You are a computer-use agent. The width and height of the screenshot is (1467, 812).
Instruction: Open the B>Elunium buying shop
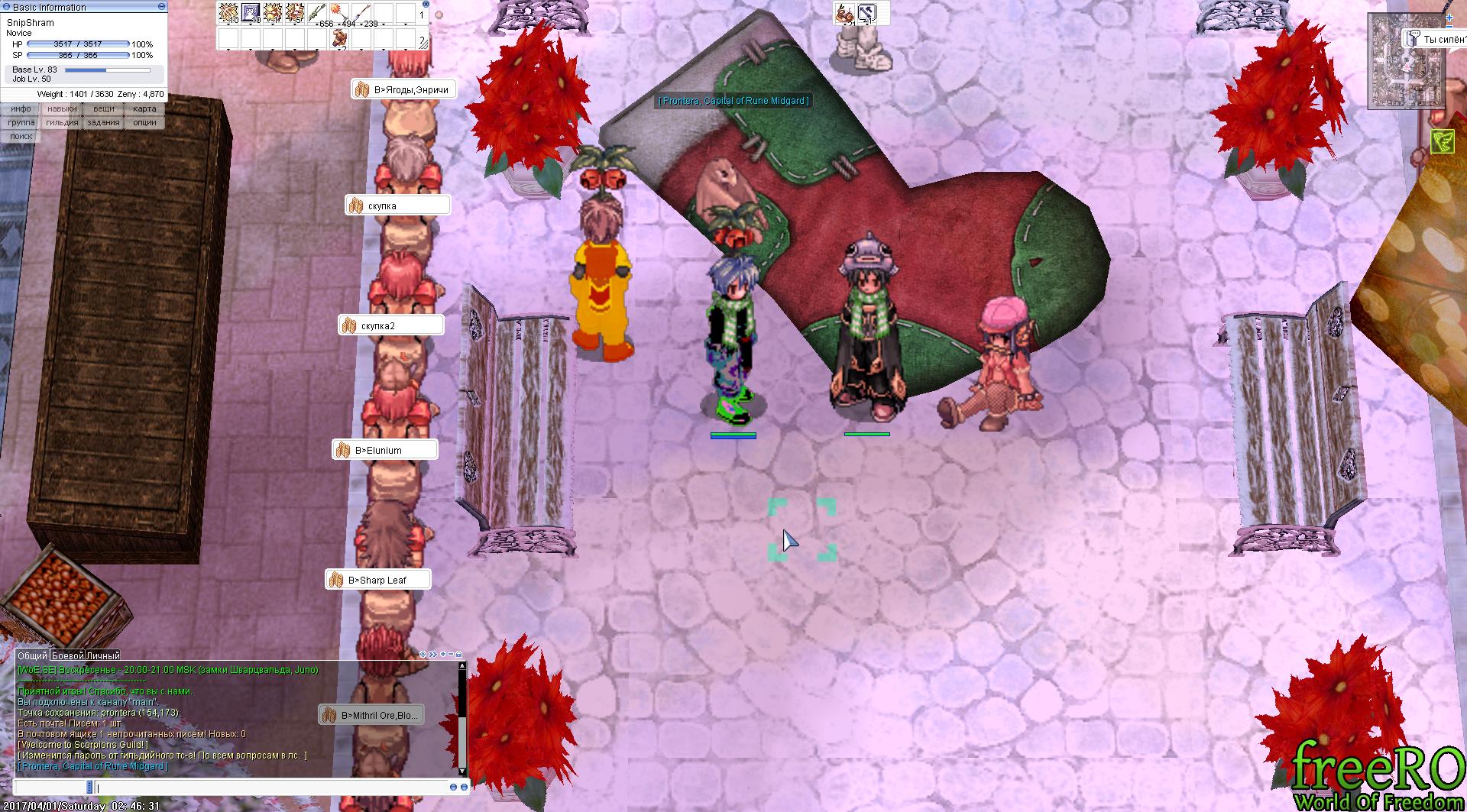[385, 450]
